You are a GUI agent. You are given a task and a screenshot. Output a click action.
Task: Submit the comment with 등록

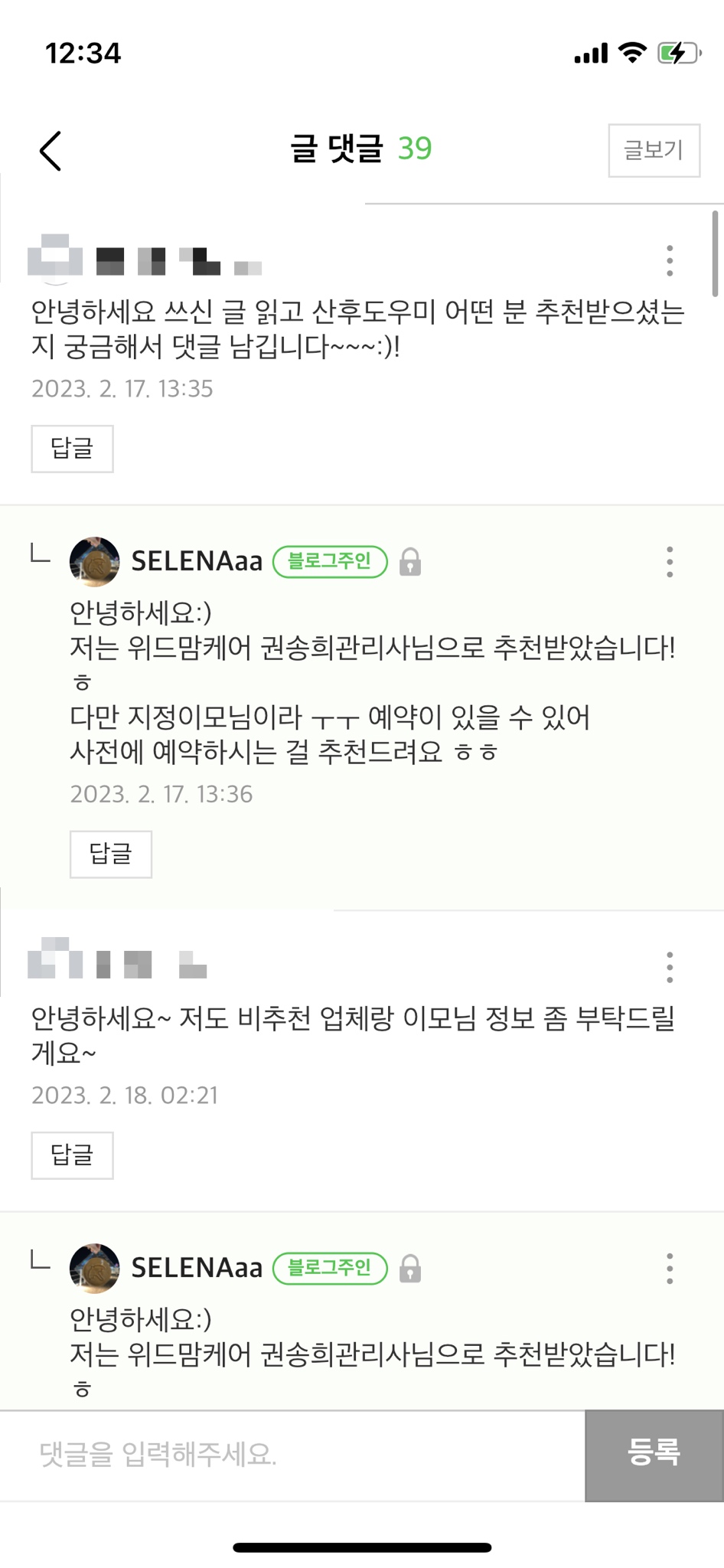click(654, 1455)
